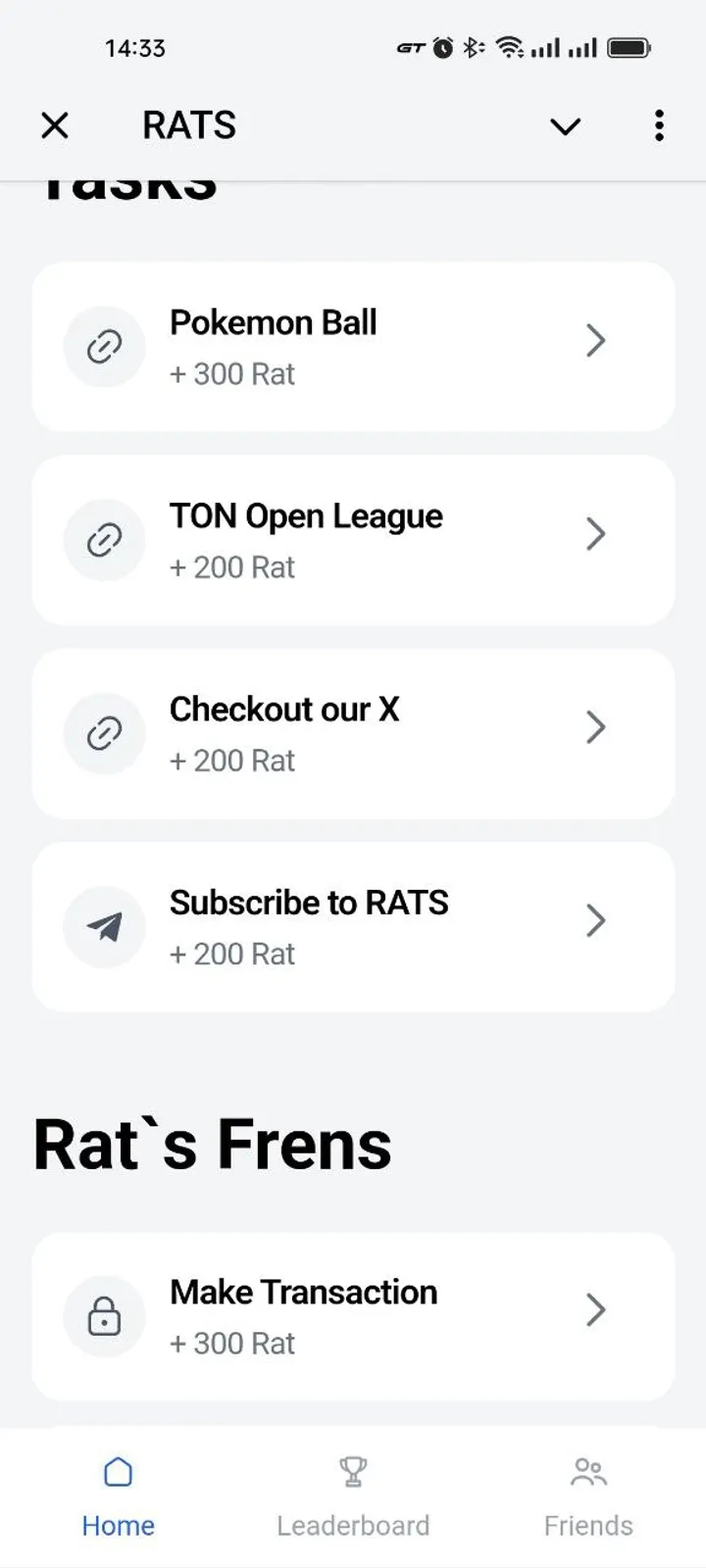Viewport: 706px width, 1568px height.
Task: Click the link icon for Checkout our X
Action: click(105, 732)
